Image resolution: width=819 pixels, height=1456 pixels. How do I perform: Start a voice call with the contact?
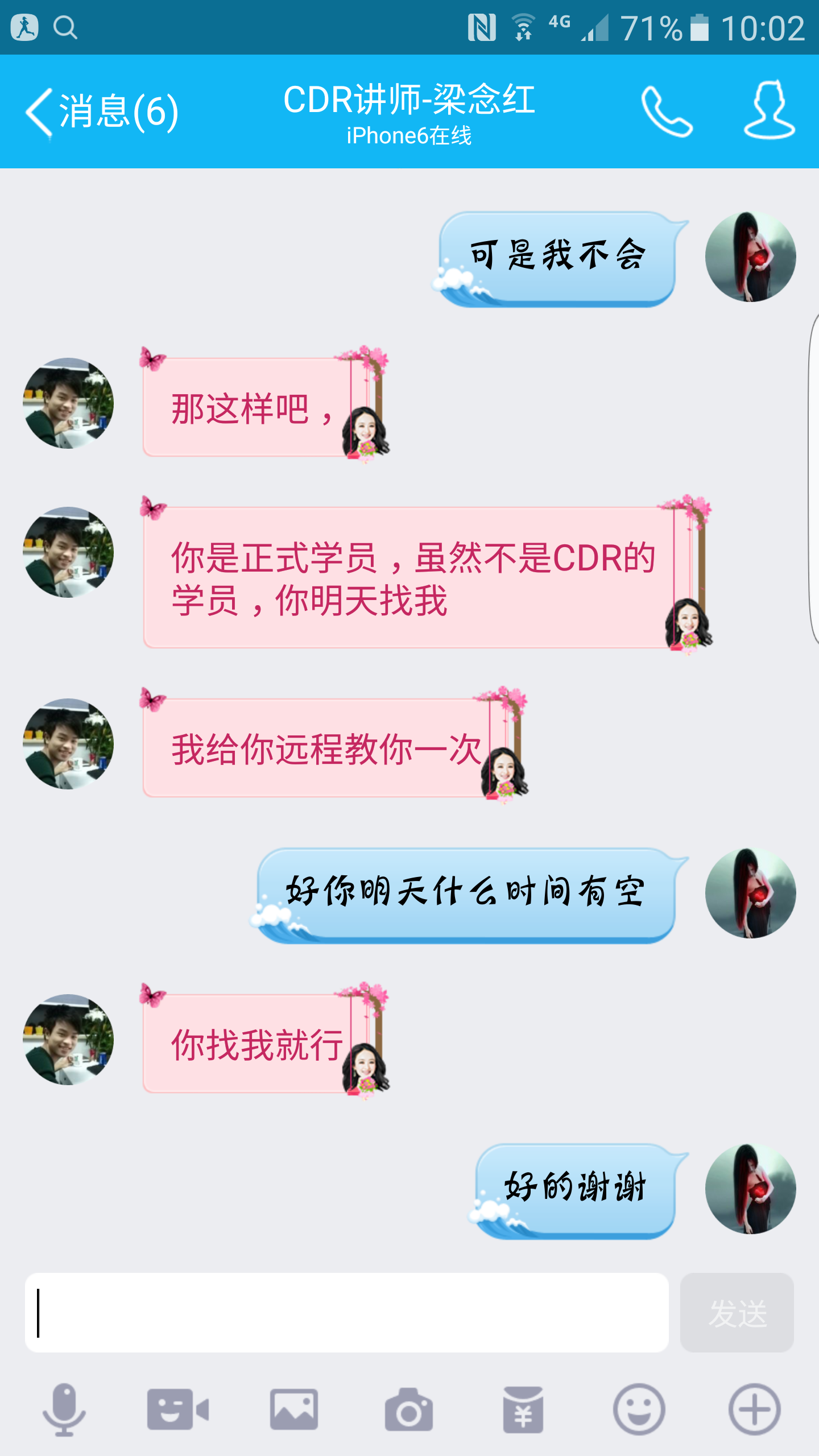click(667, 111)
